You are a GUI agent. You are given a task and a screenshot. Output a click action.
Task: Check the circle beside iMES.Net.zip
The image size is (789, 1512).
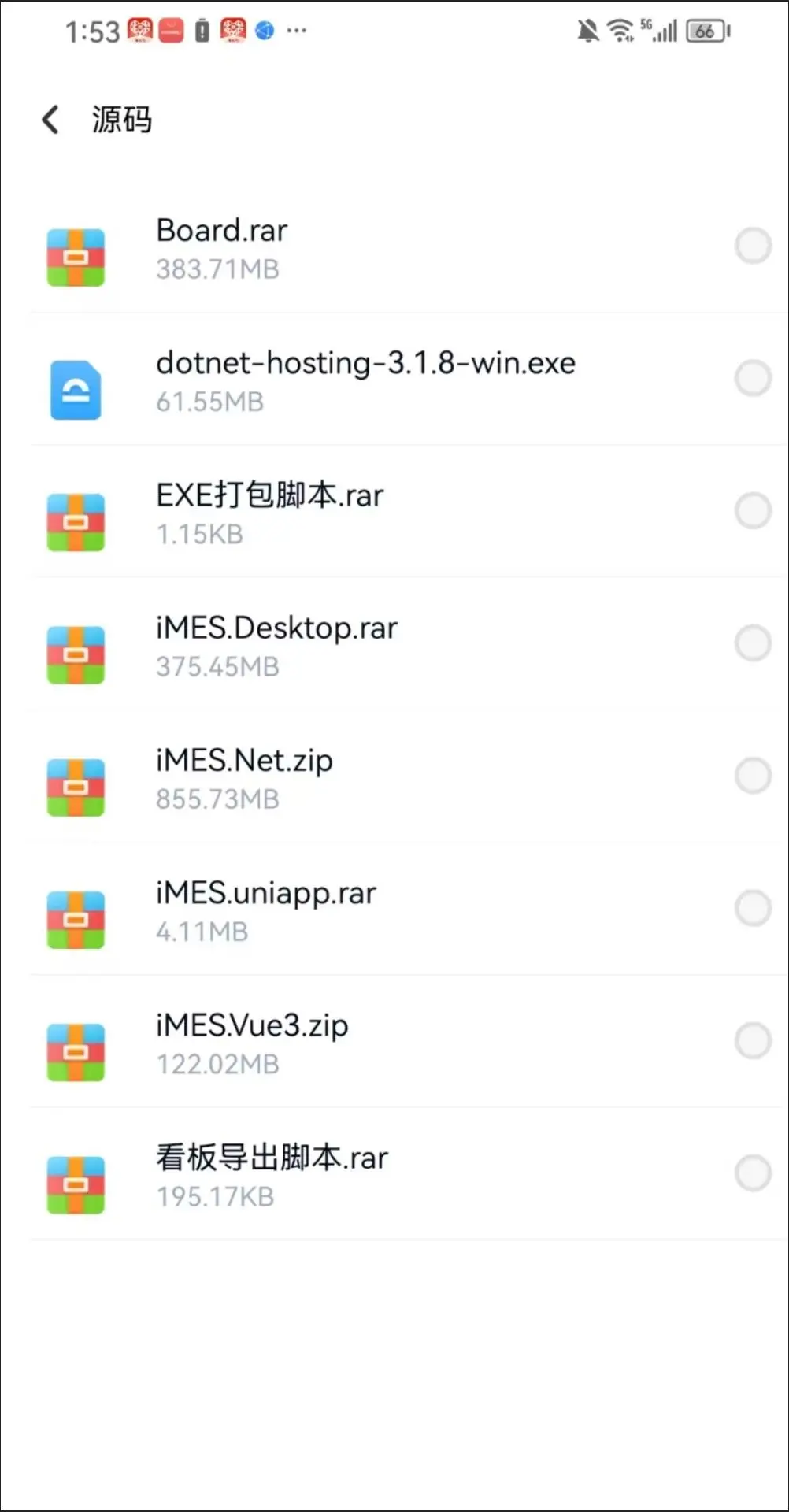pos(754,775)
